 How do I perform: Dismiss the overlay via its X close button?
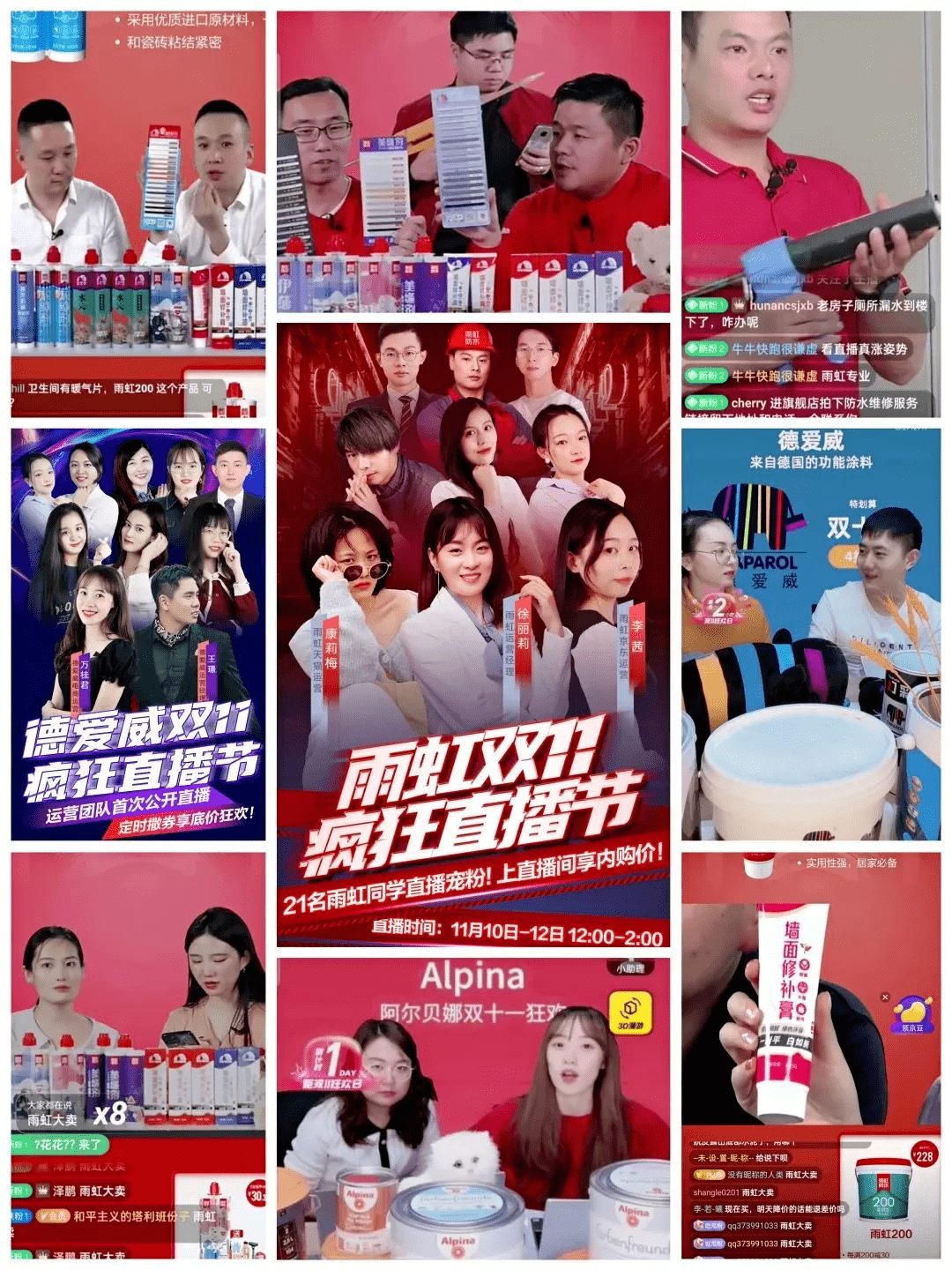[885, 997]
